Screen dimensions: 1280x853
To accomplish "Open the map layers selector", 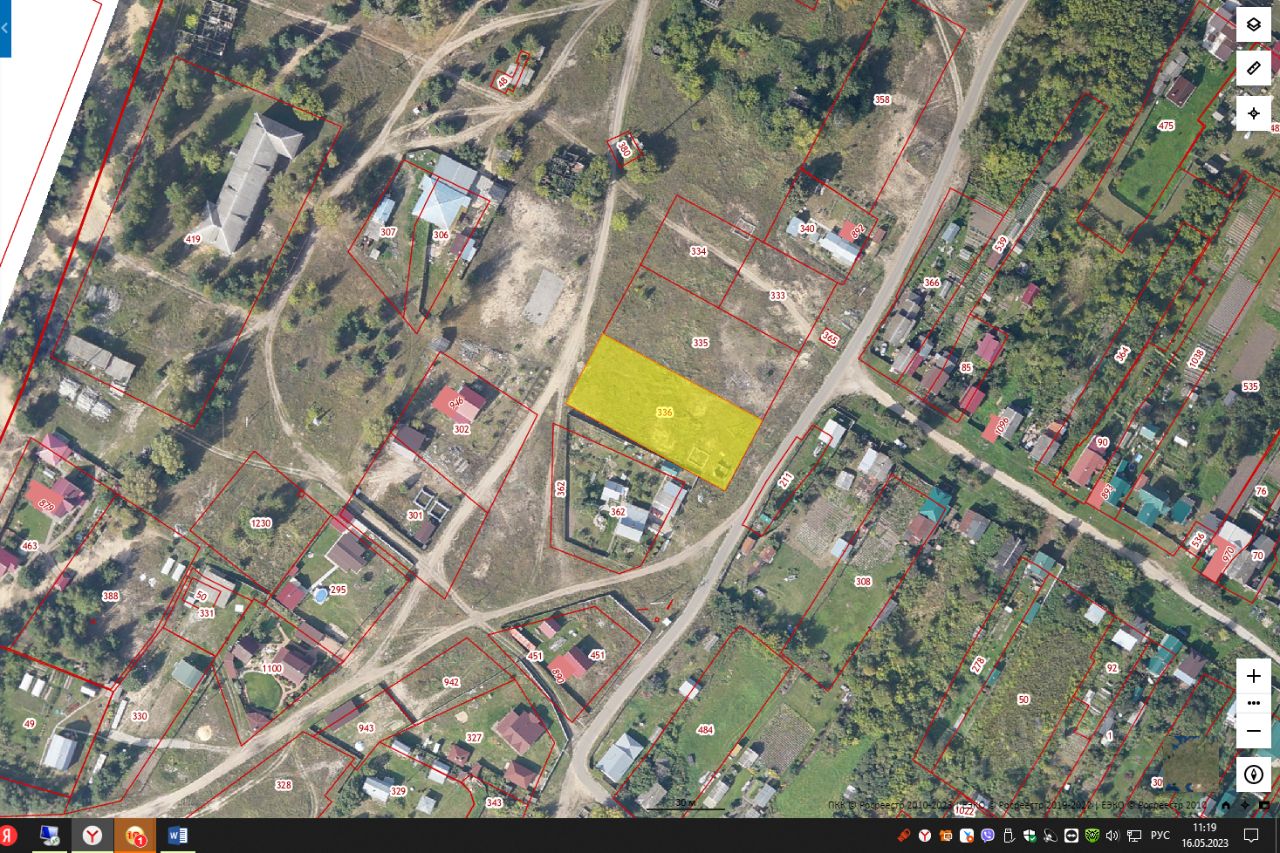I will (1253, 24).
